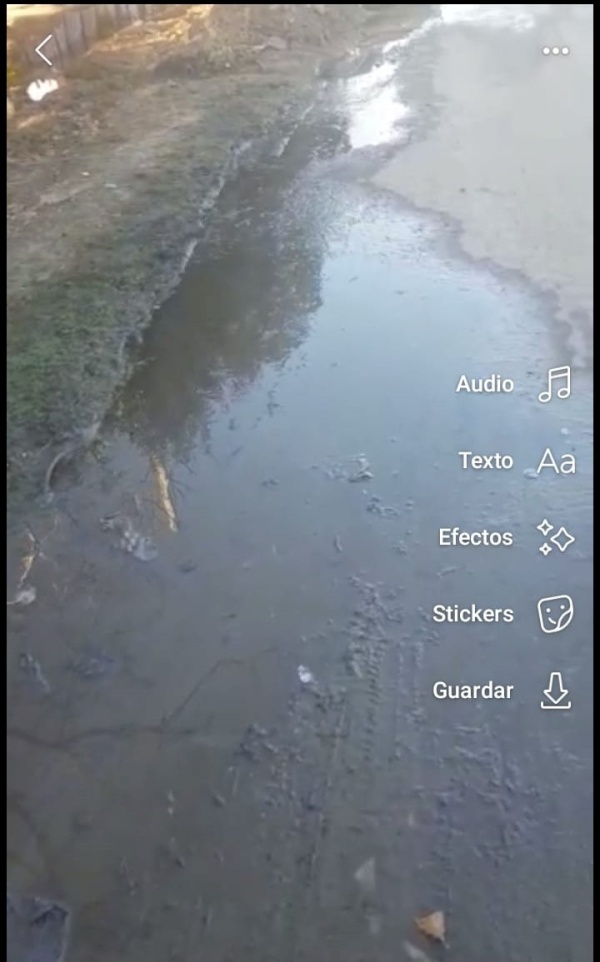The image size is (600, 962).
Task: Tap Guardar to download the video
Action: coord(555,691)
